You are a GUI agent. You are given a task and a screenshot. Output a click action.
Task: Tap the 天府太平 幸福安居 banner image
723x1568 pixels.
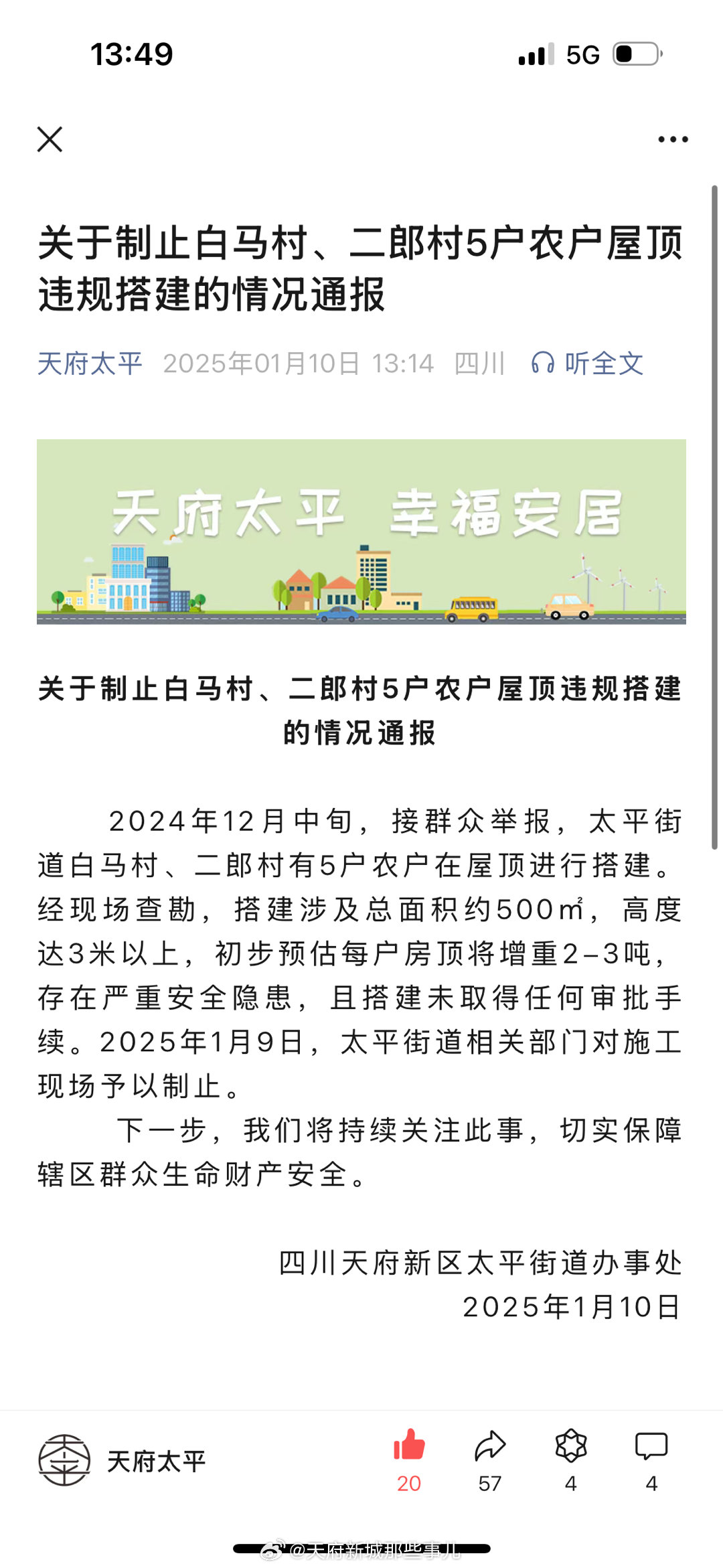coord(361,532)
